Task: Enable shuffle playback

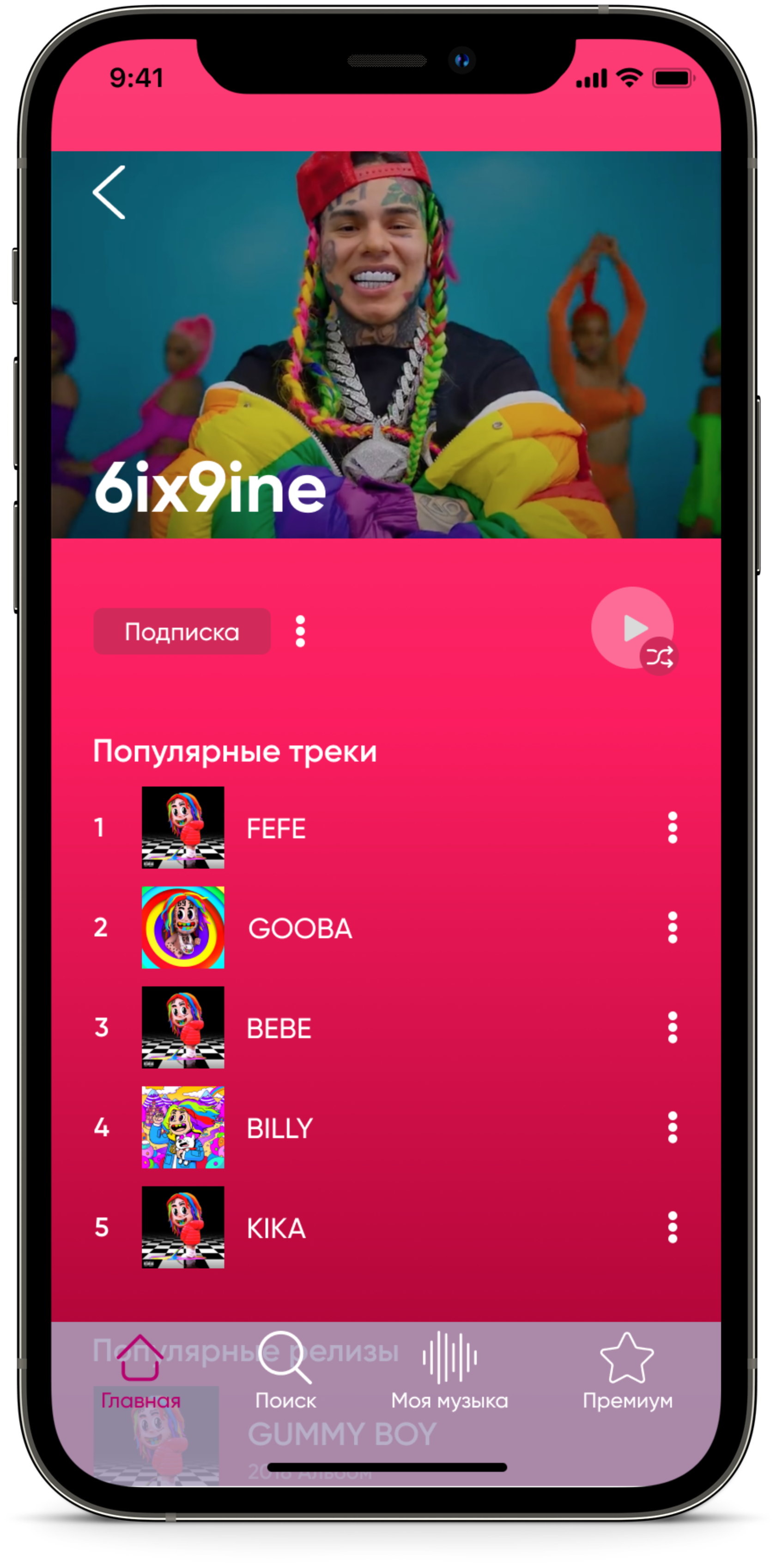Action: click(x=659, y=657)
